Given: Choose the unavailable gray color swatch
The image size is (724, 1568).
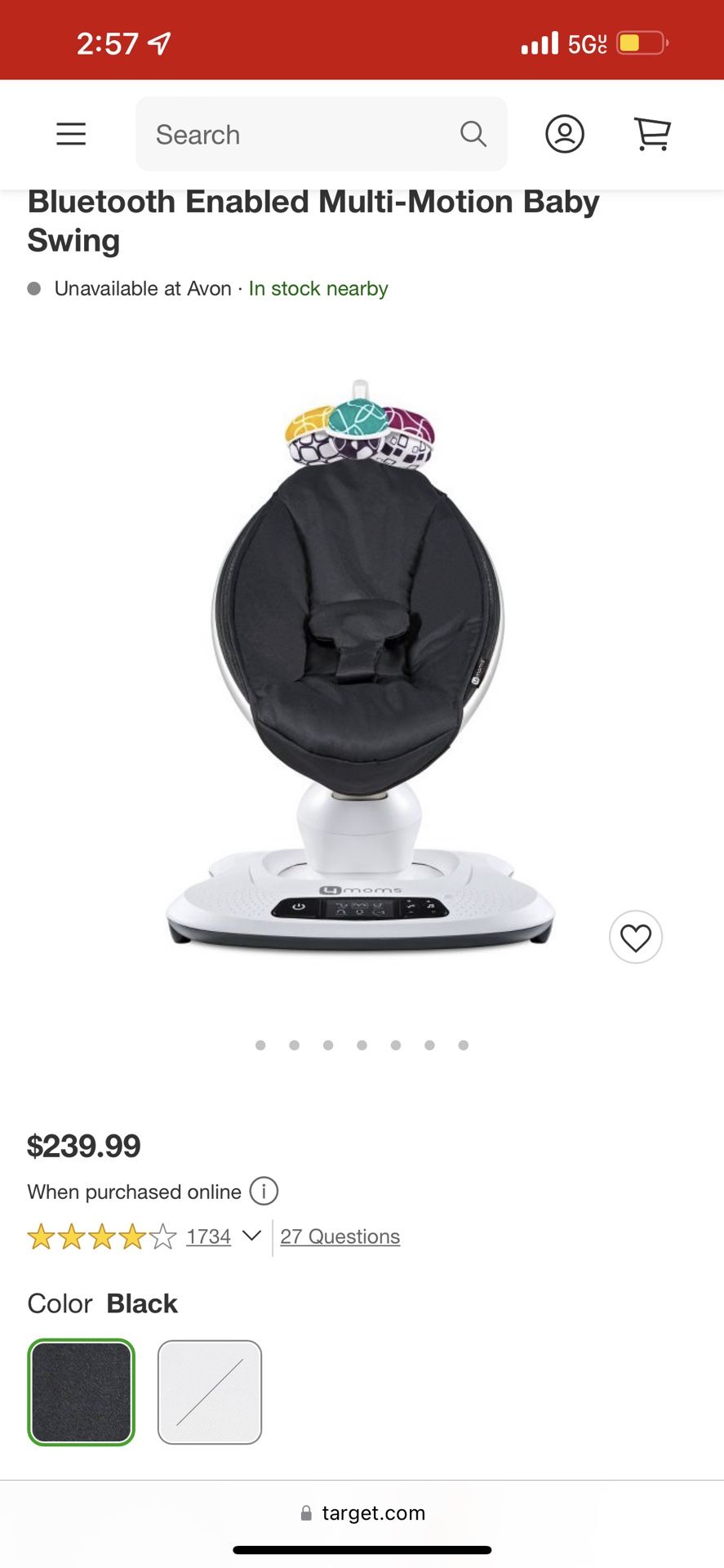Looking at the screenshot, I should pyautogui.click(x=210, y=1392).
